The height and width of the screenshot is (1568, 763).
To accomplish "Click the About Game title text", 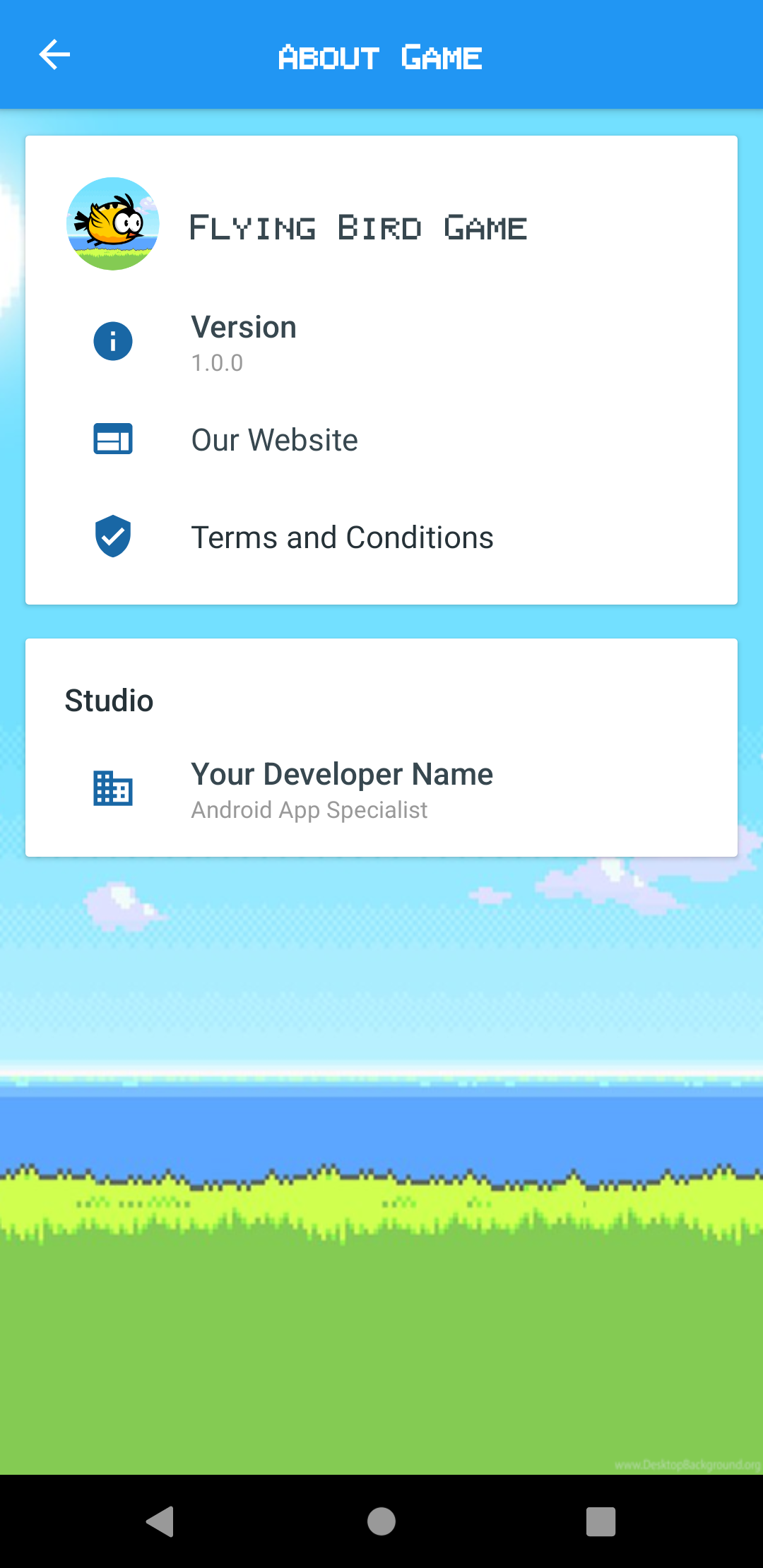I will click(381, 55).
